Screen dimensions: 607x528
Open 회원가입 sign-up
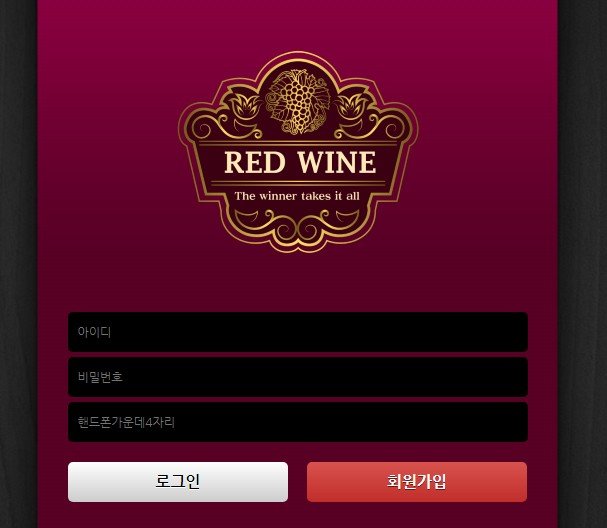(x=416, y=481)
